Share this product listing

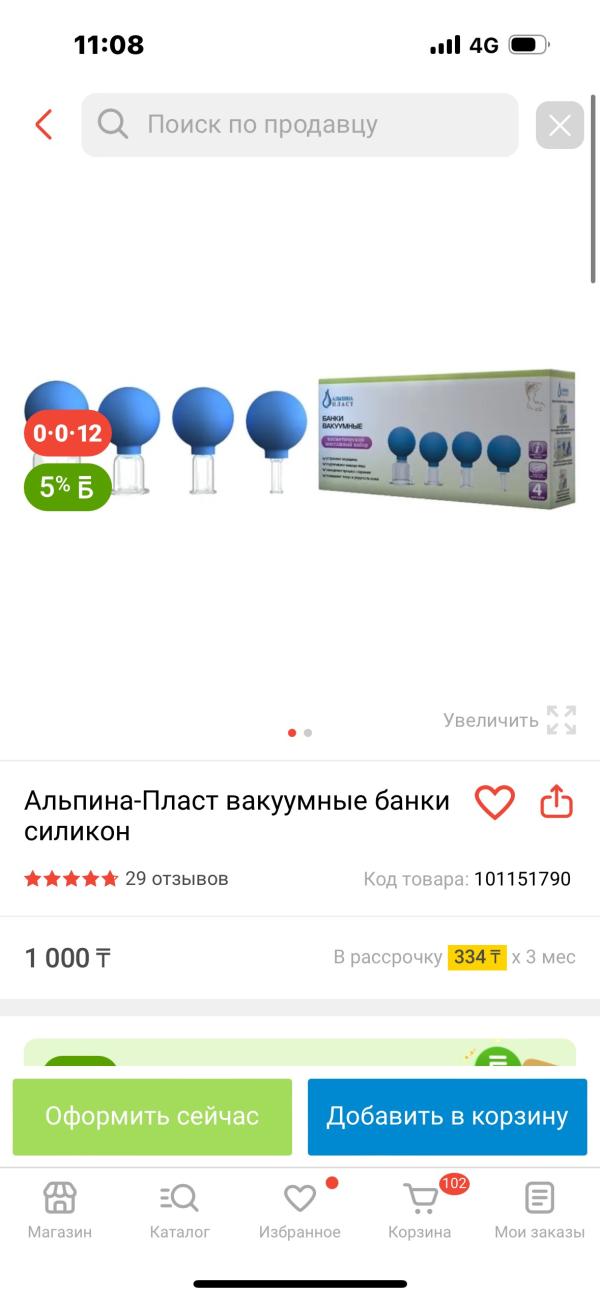556,802
